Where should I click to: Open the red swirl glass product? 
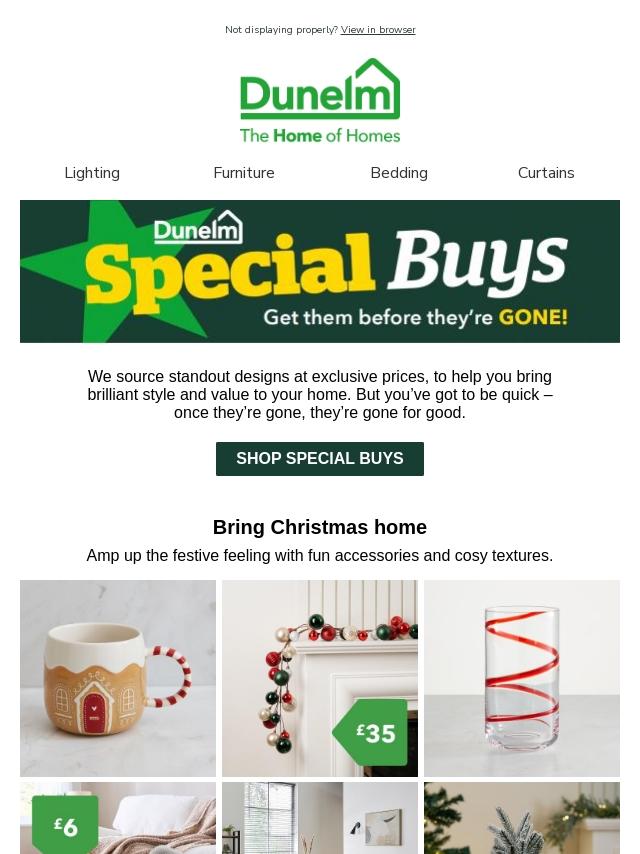pos(522,678)
